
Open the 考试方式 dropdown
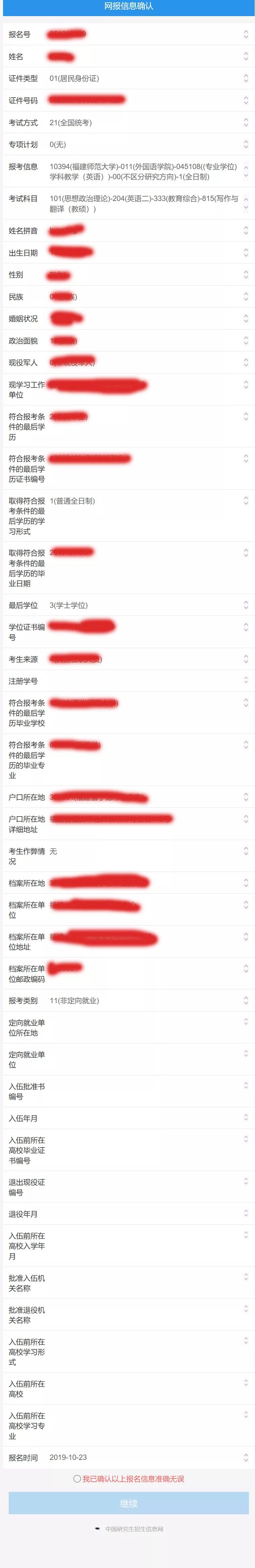[x=245, y=122]
